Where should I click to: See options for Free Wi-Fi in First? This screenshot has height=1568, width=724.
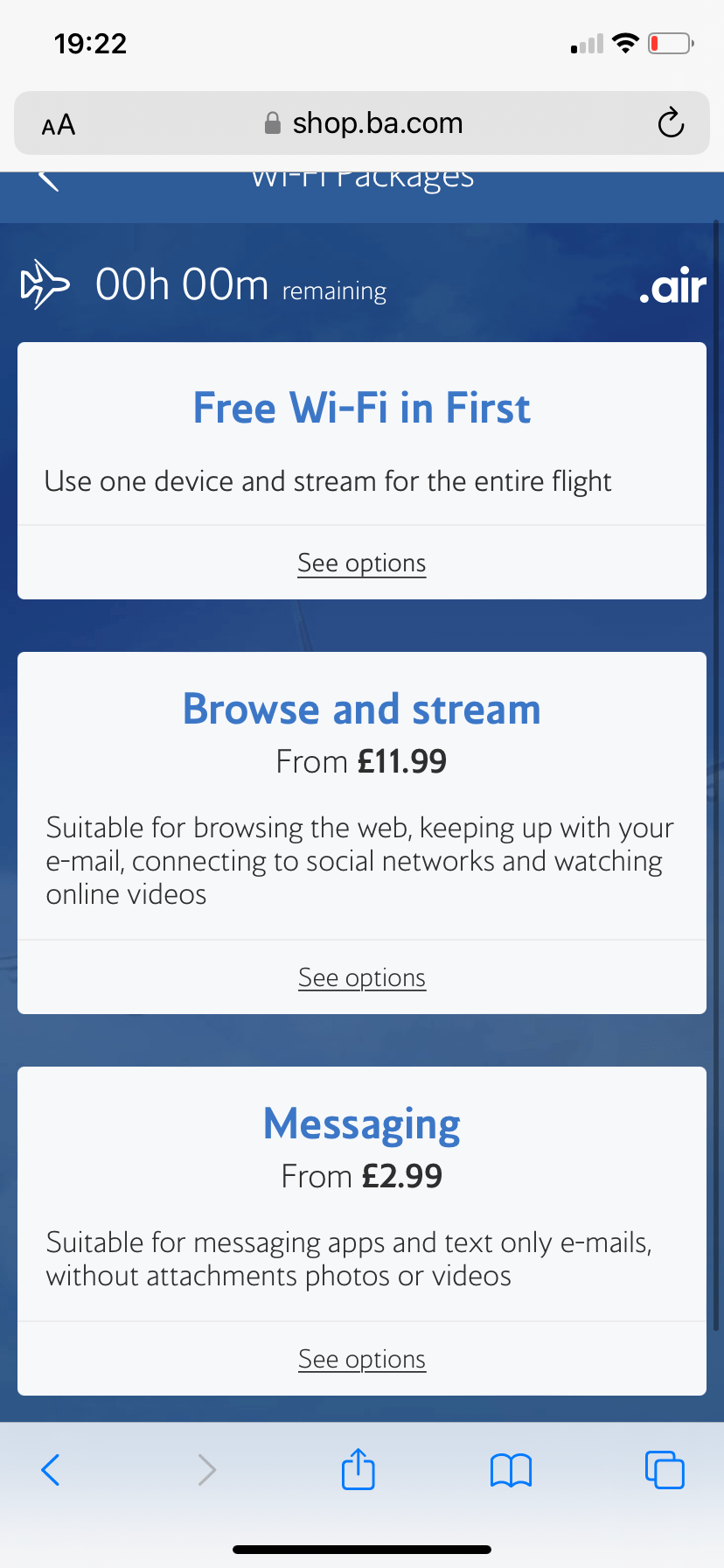(x=361, y=563)
